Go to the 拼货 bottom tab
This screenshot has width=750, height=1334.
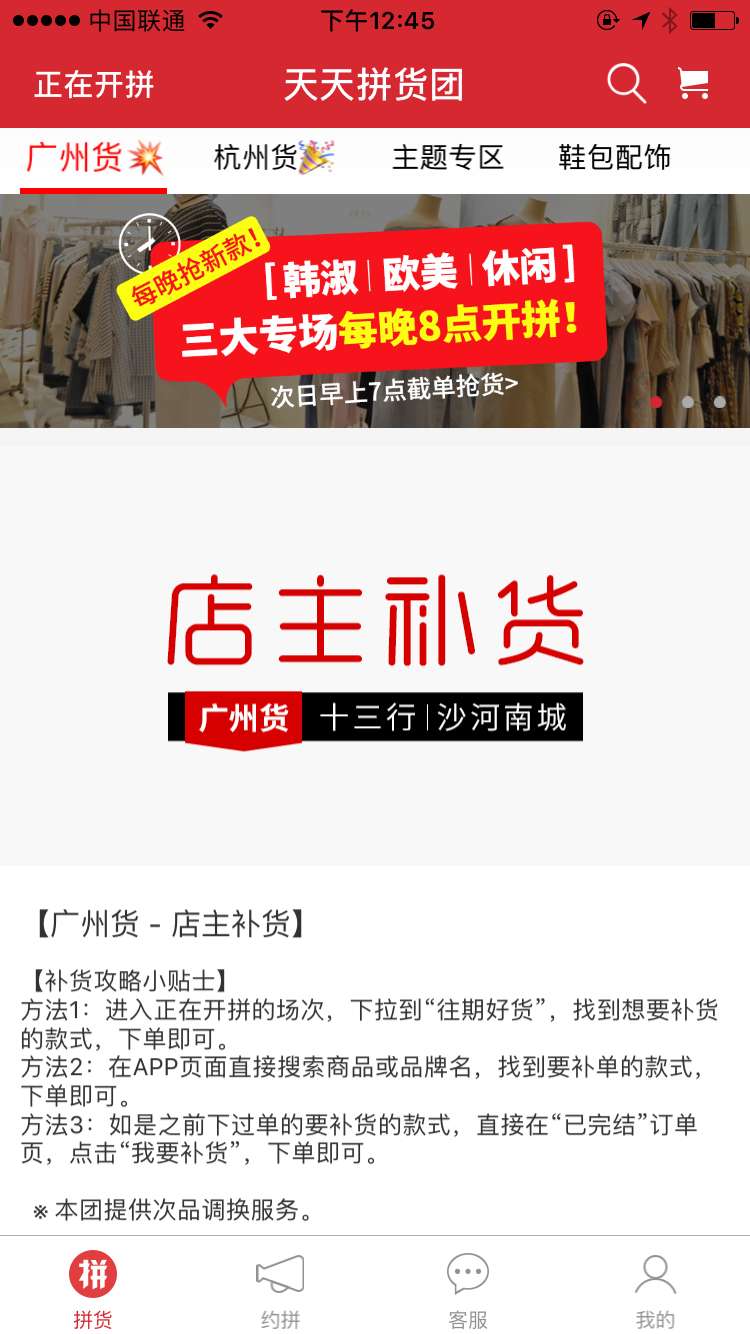tap(93, 1290)
